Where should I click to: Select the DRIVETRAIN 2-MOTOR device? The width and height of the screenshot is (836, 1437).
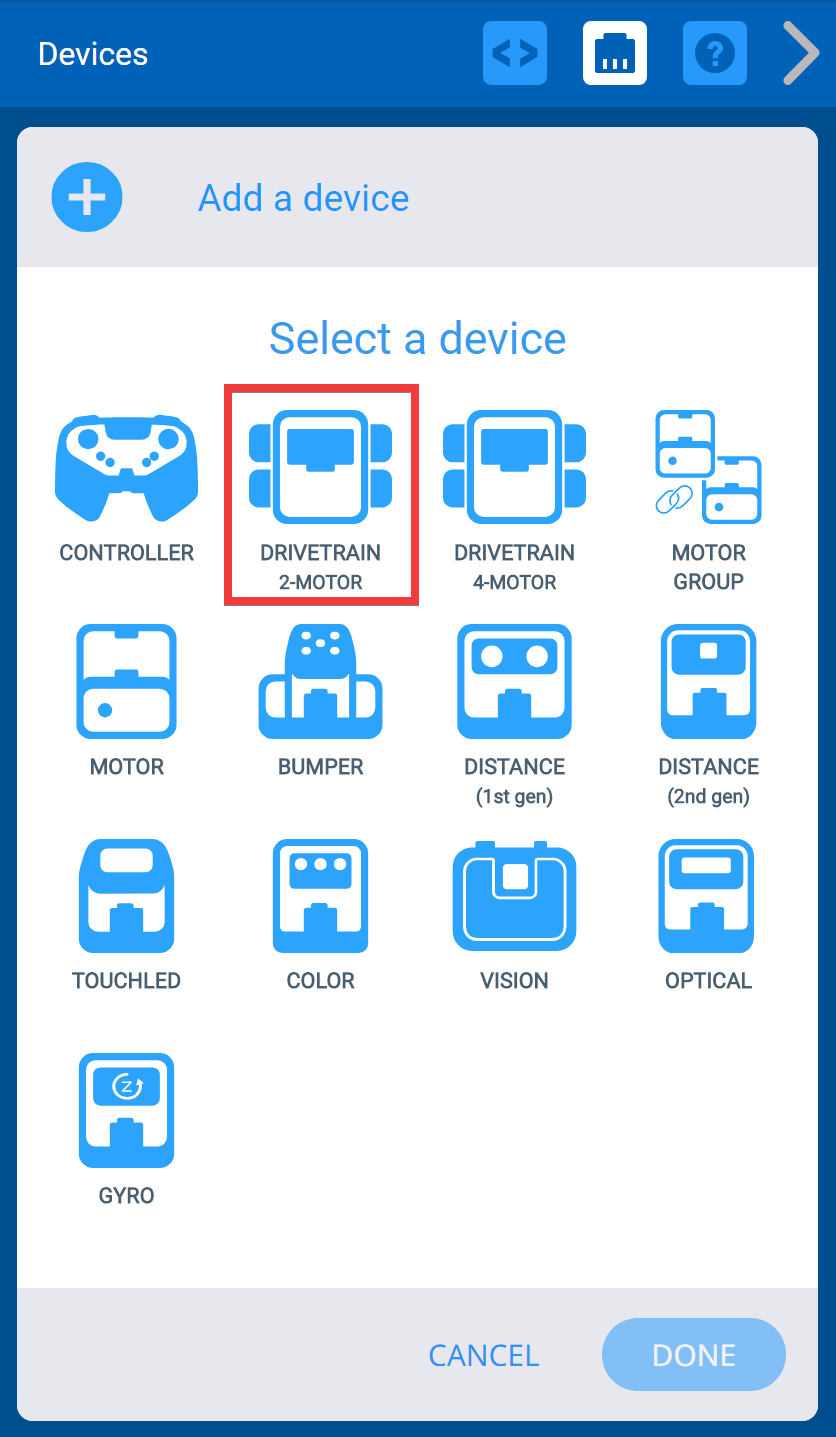[320, 467]
